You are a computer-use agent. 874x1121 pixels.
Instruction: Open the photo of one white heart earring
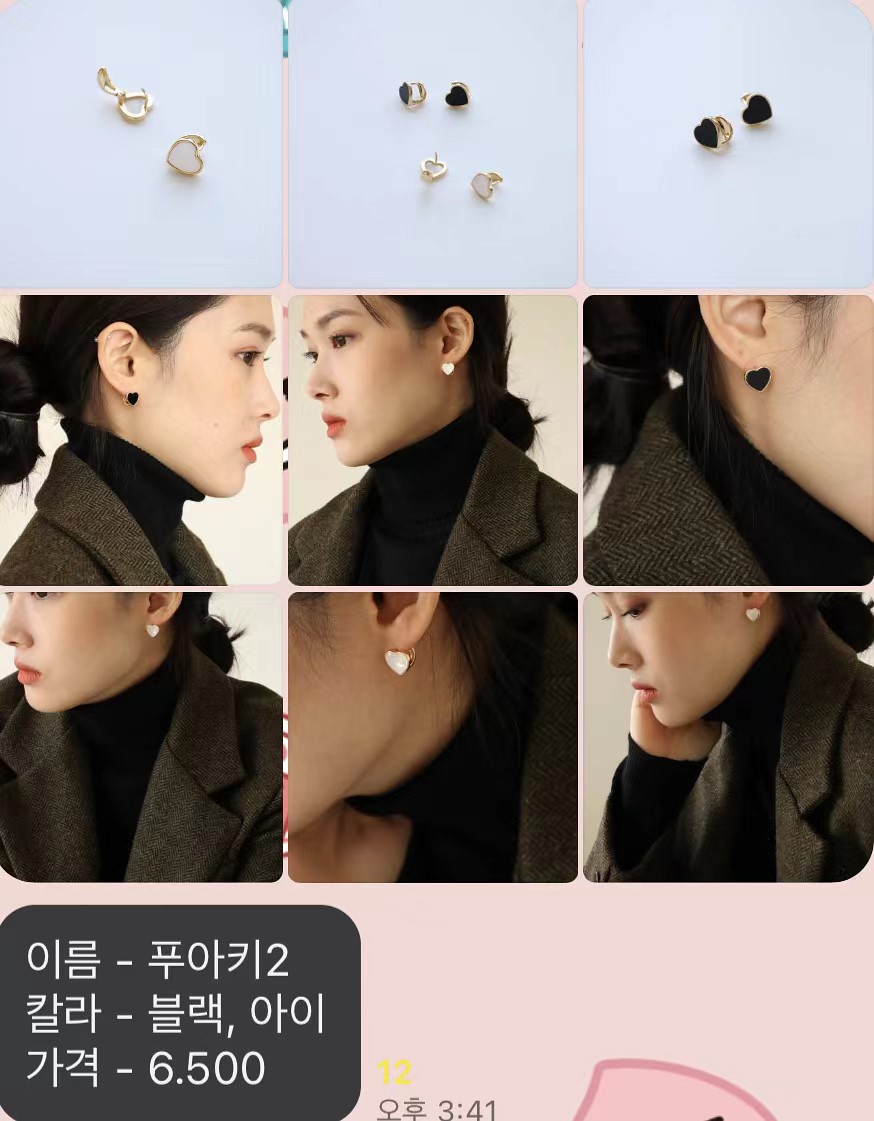[x=140, y=143]
